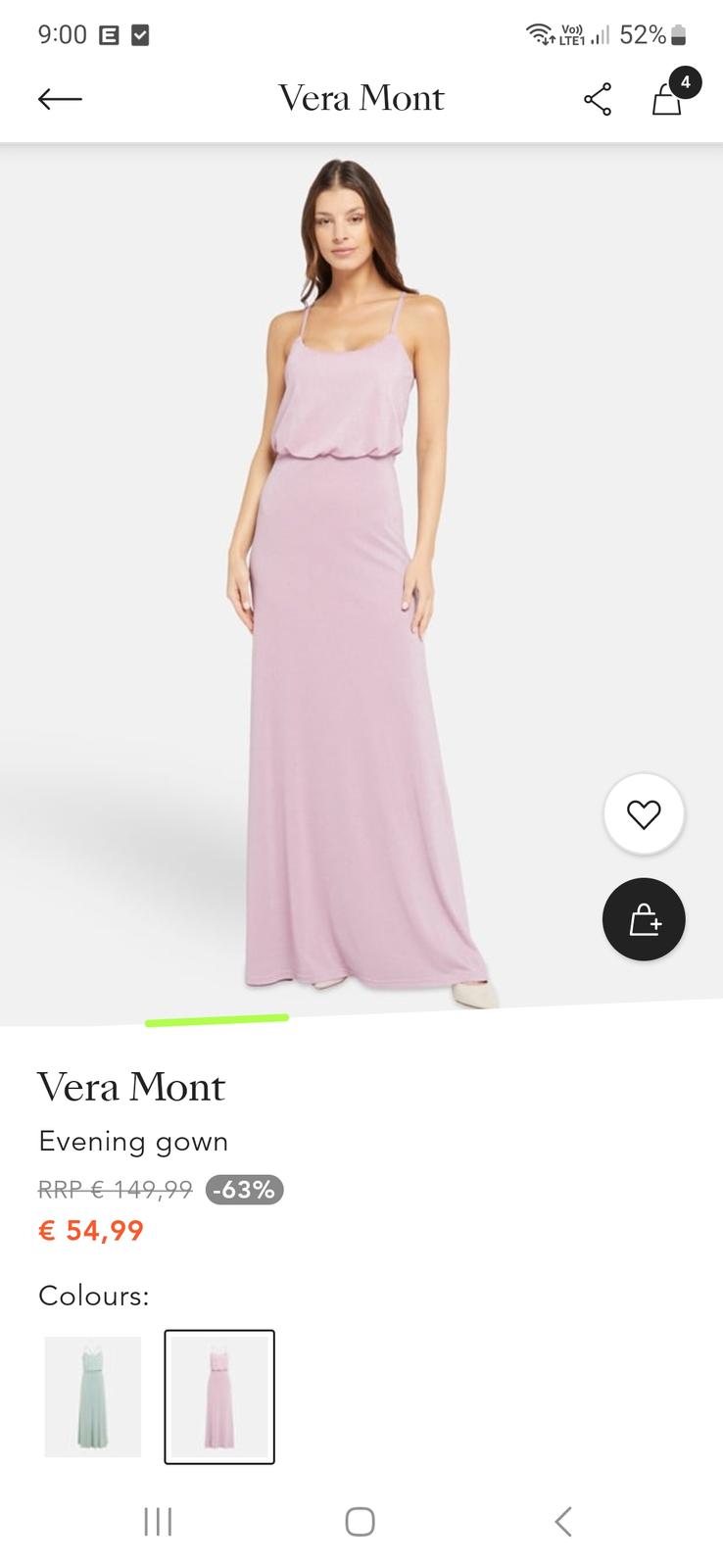723x1568 pixels.
Task: Add the evening gown to bag
Action: coord(644,919)
